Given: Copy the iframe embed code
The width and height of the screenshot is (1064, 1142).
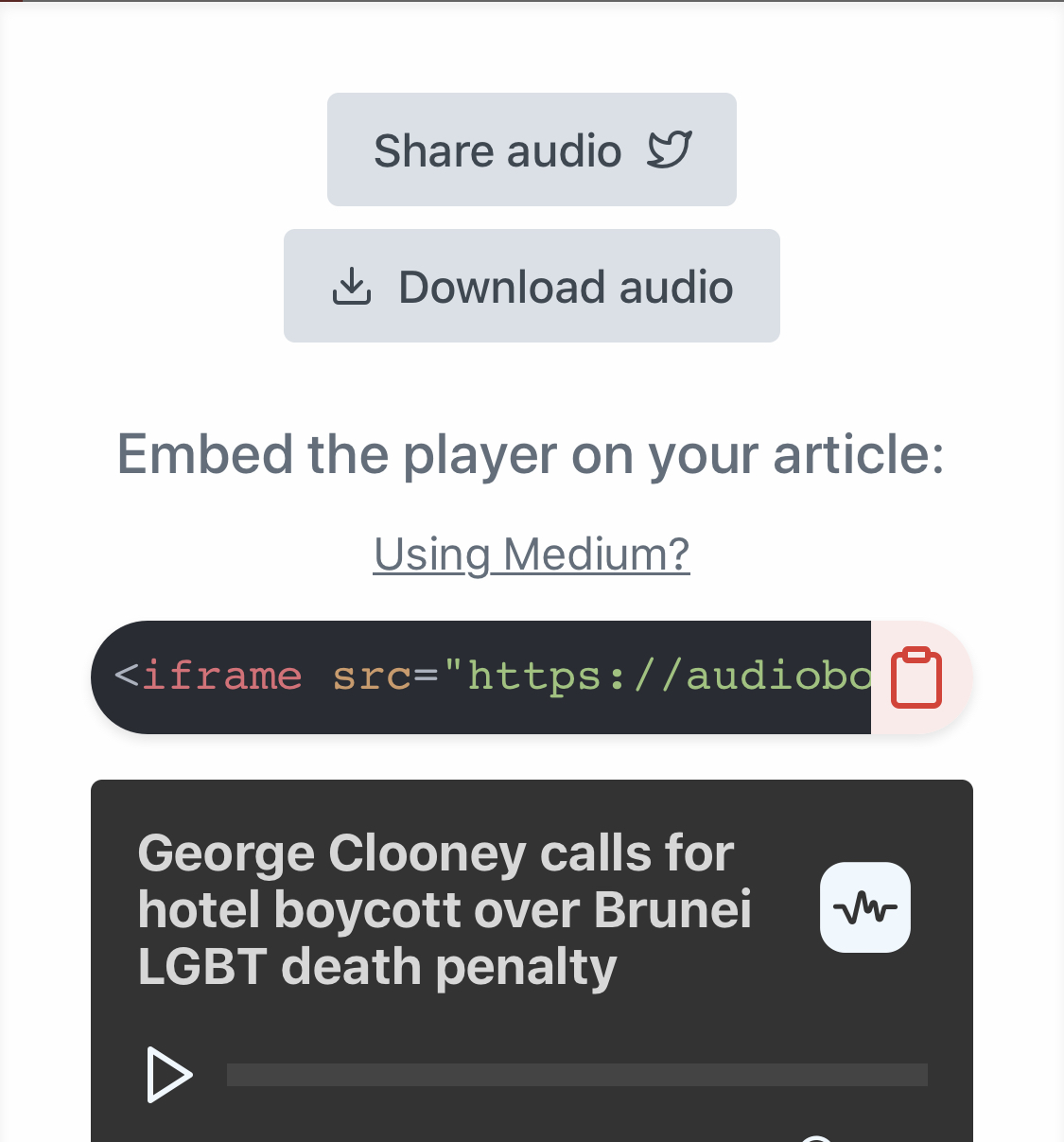Looking at the screenshot, I should pos(917,677).
